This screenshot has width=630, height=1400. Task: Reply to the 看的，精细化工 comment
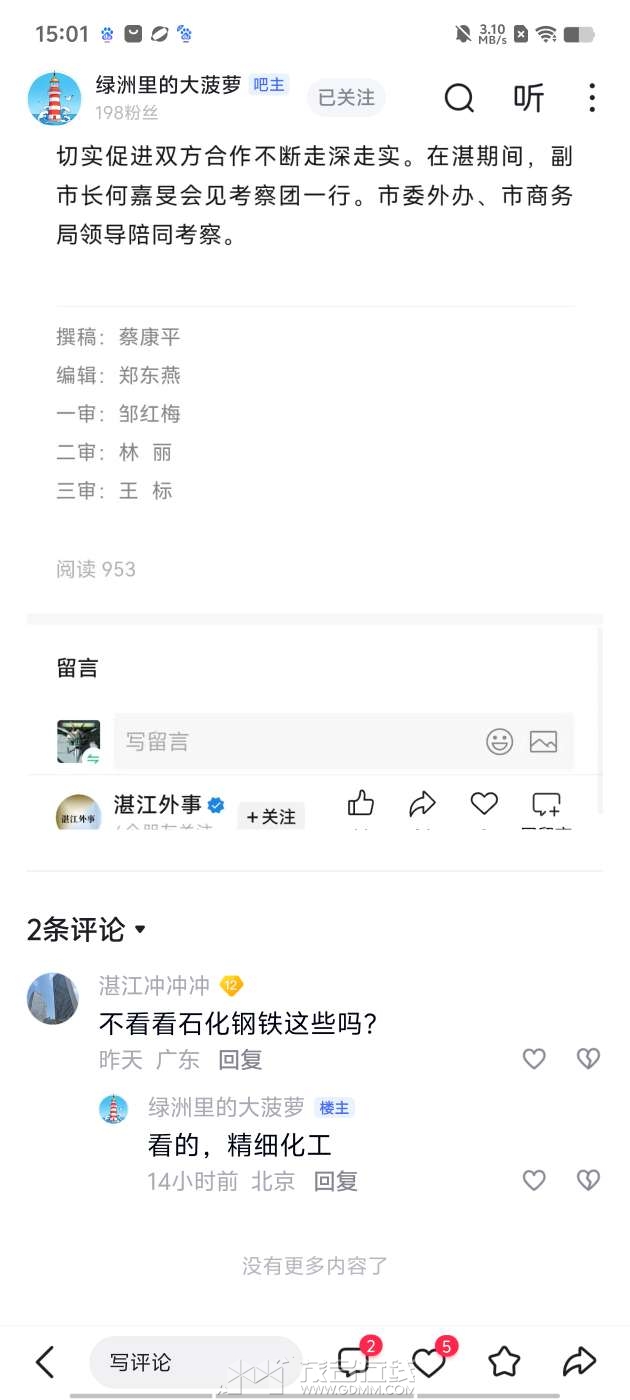336,1181
